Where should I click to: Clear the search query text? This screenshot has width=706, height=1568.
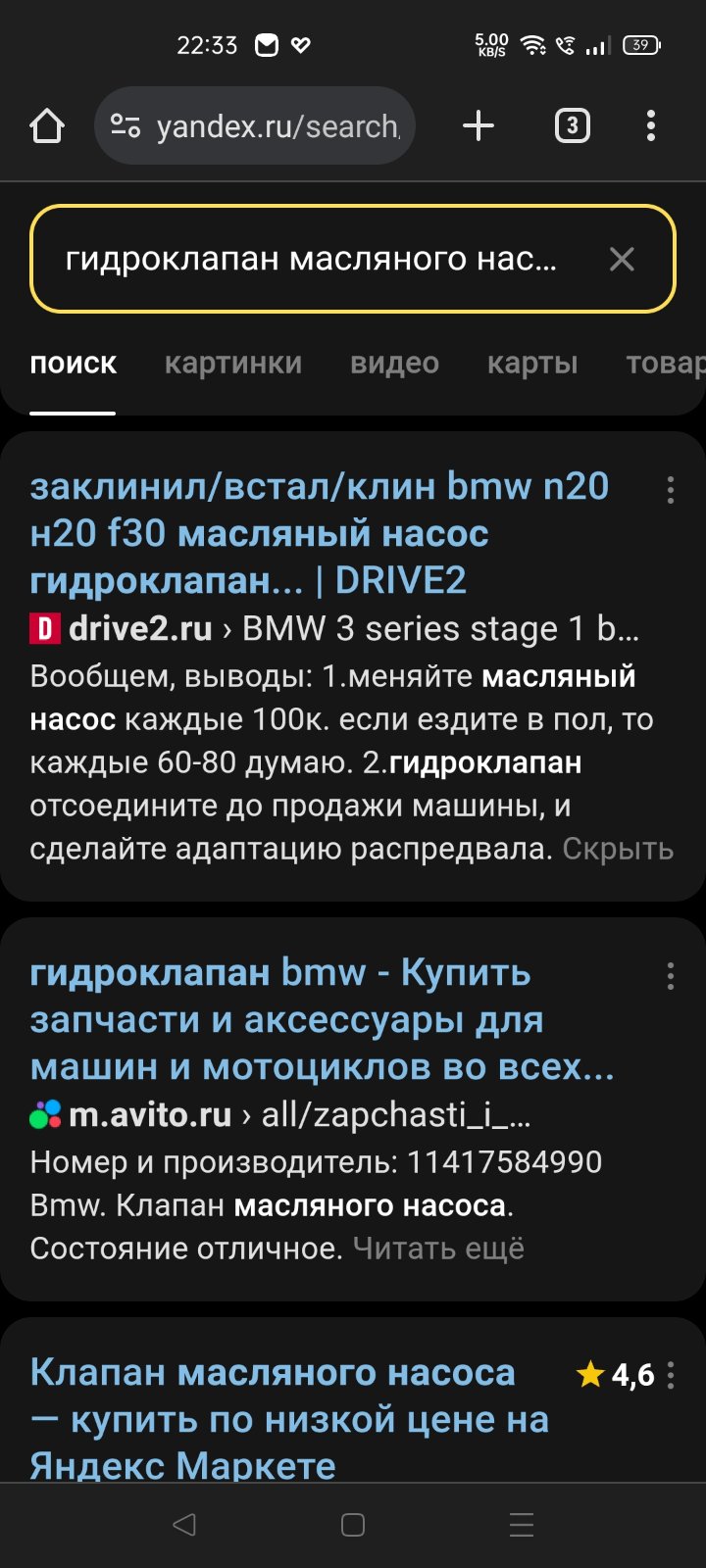coord(622,259)
